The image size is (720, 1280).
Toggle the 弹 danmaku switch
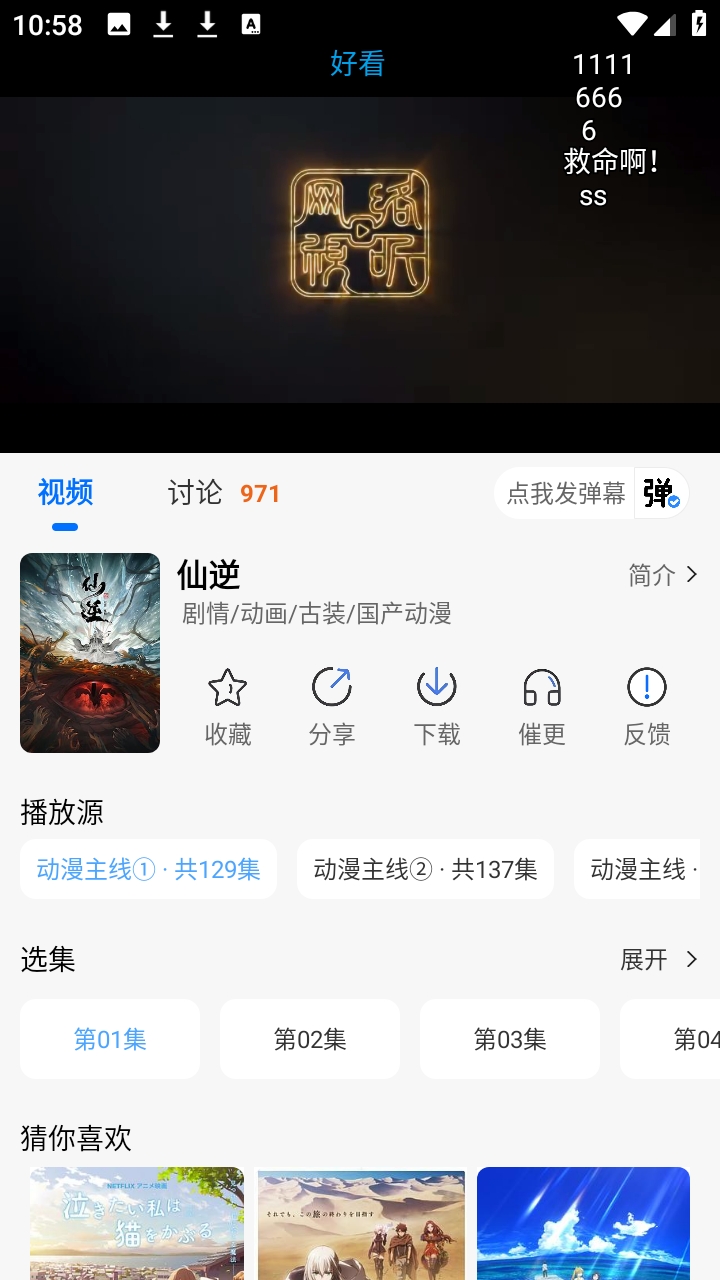pyautogui.click(x=660, y=493)
